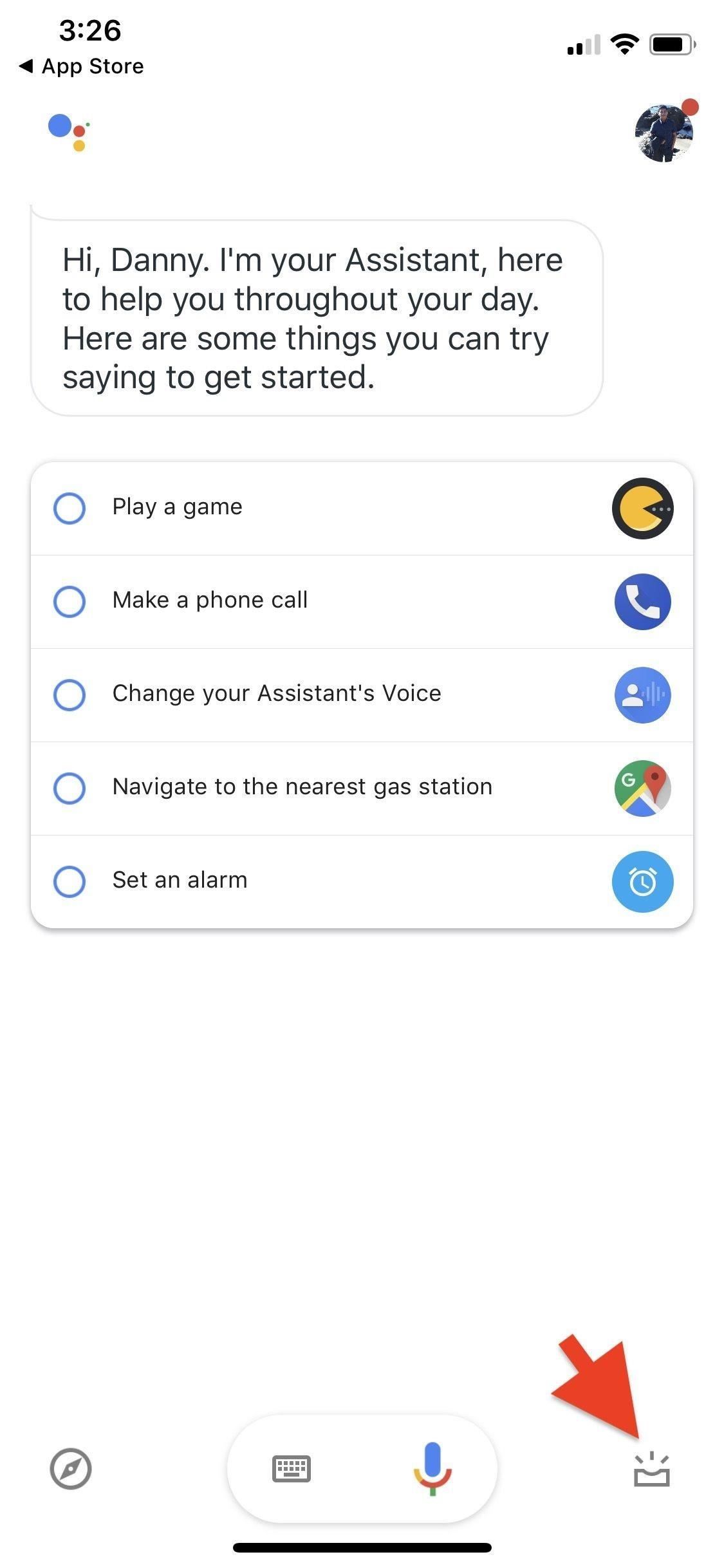Image resolution: width=724 pixels, height=1568 pixels.
Task: Tap the battery indicator in status bar
Action: pos(670,43)
